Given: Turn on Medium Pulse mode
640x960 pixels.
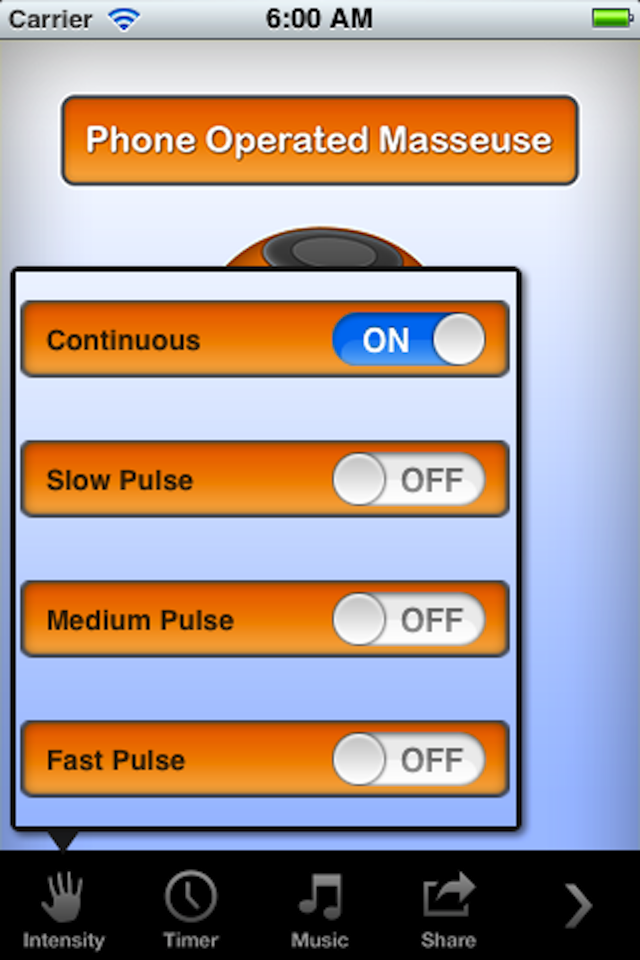Looking at the screenshot, I should pos(408,620).
